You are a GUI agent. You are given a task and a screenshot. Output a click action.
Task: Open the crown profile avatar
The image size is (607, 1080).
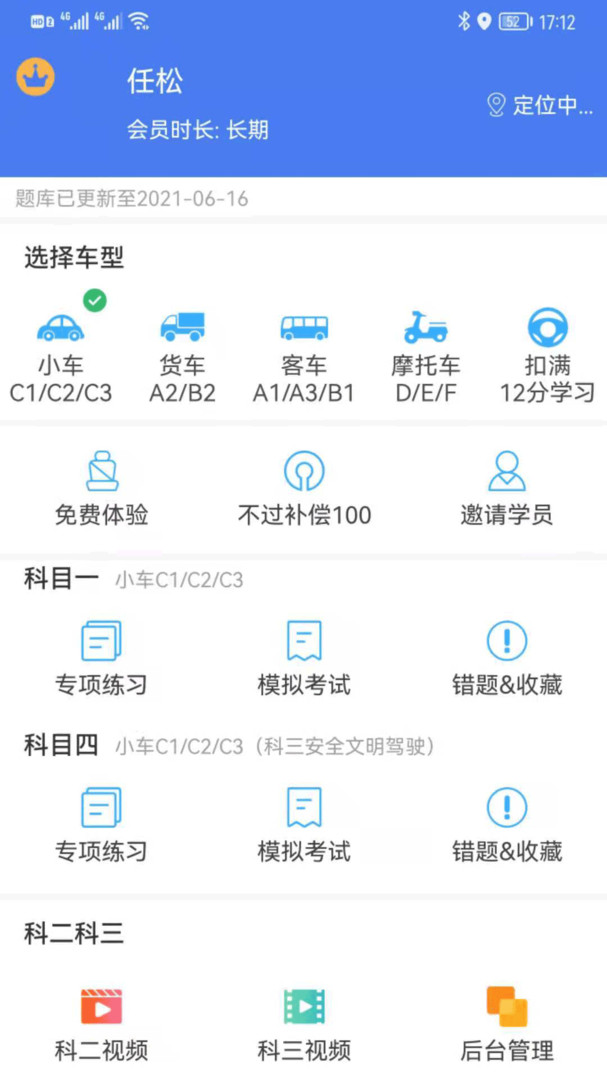[x=36, y=76]
